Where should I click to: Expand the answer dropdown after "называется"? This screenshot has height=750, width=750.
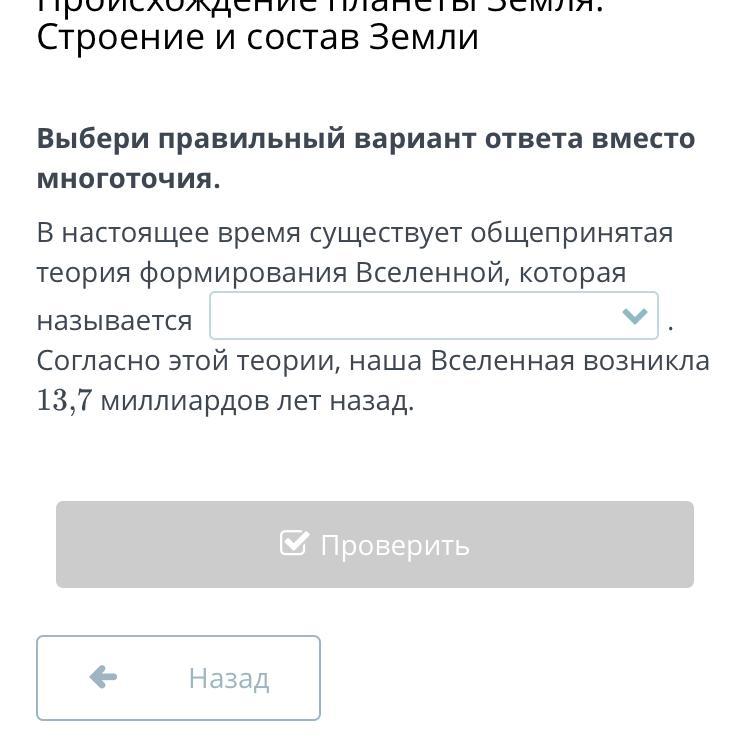(x=434, y=317)
